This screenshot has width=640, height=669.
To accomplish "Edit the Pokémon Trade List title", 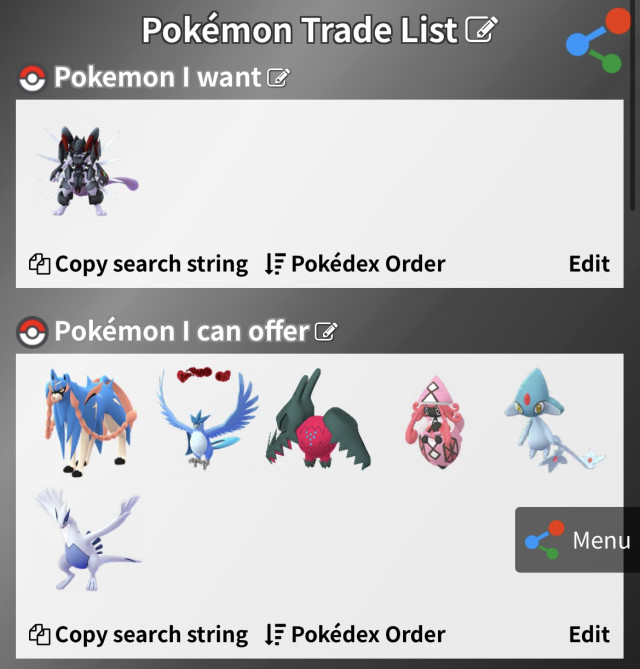I will (x=481, y=31).
